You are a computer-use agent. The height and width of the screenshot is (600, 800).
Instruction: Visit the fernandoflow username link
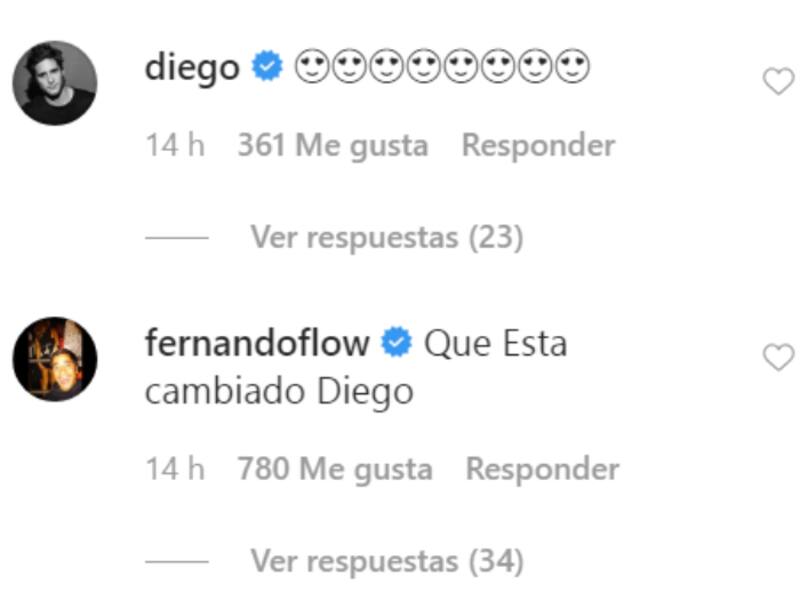[x=257, y=344]
